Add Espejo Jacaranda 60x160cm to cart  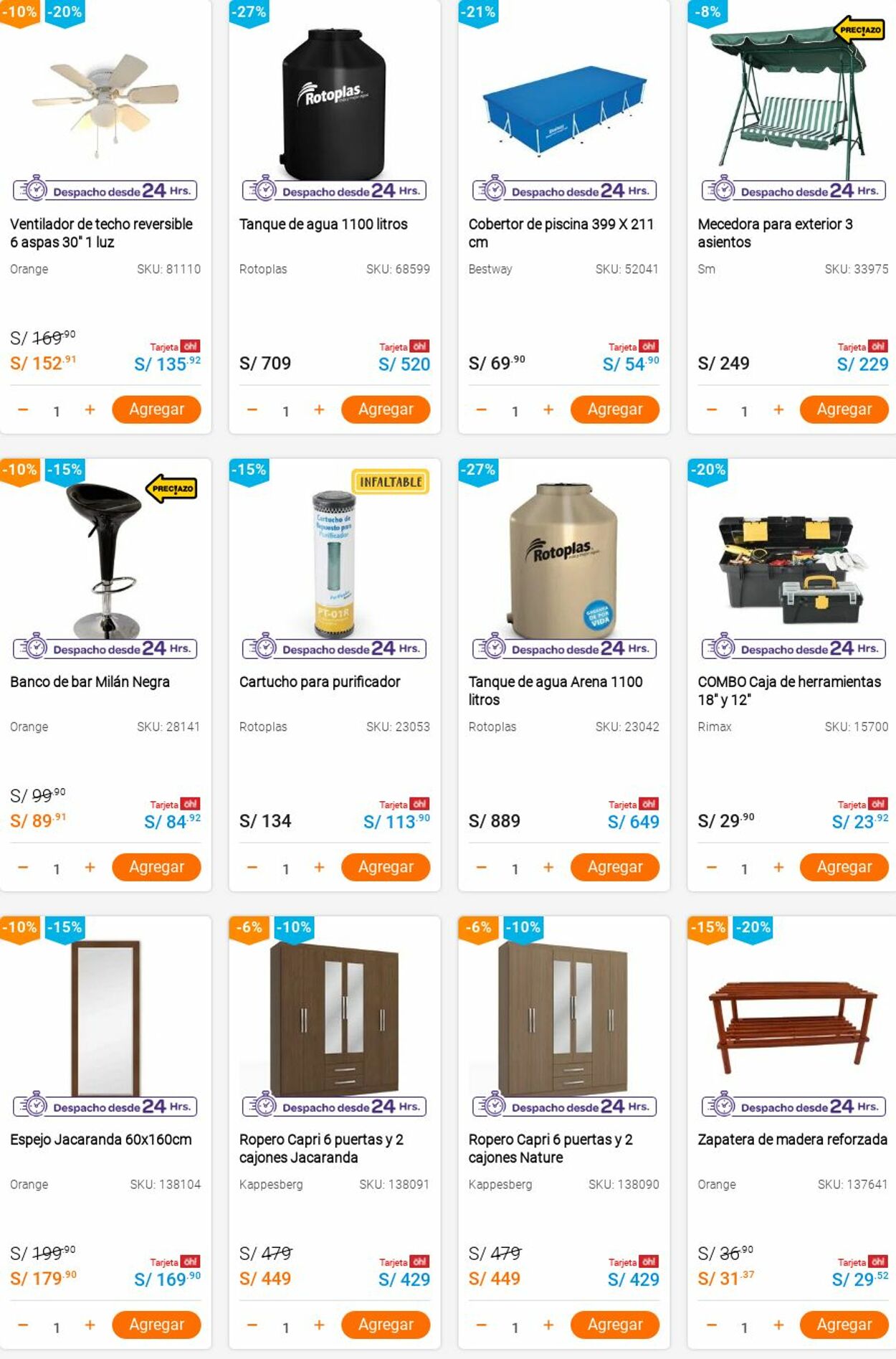(x=156, y=1325)
